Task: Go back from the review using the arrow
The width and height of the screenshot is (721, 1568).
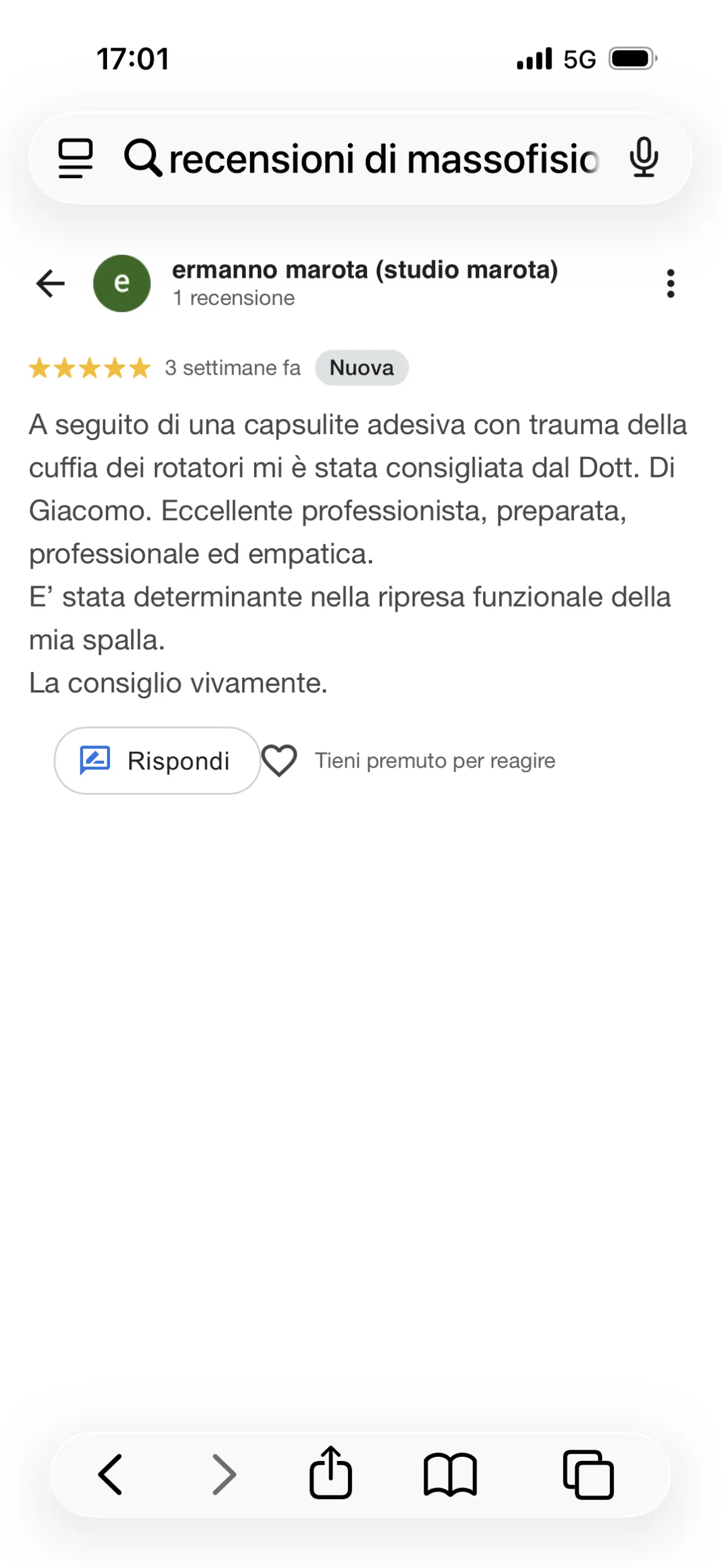Action: (x=50, y=284)
